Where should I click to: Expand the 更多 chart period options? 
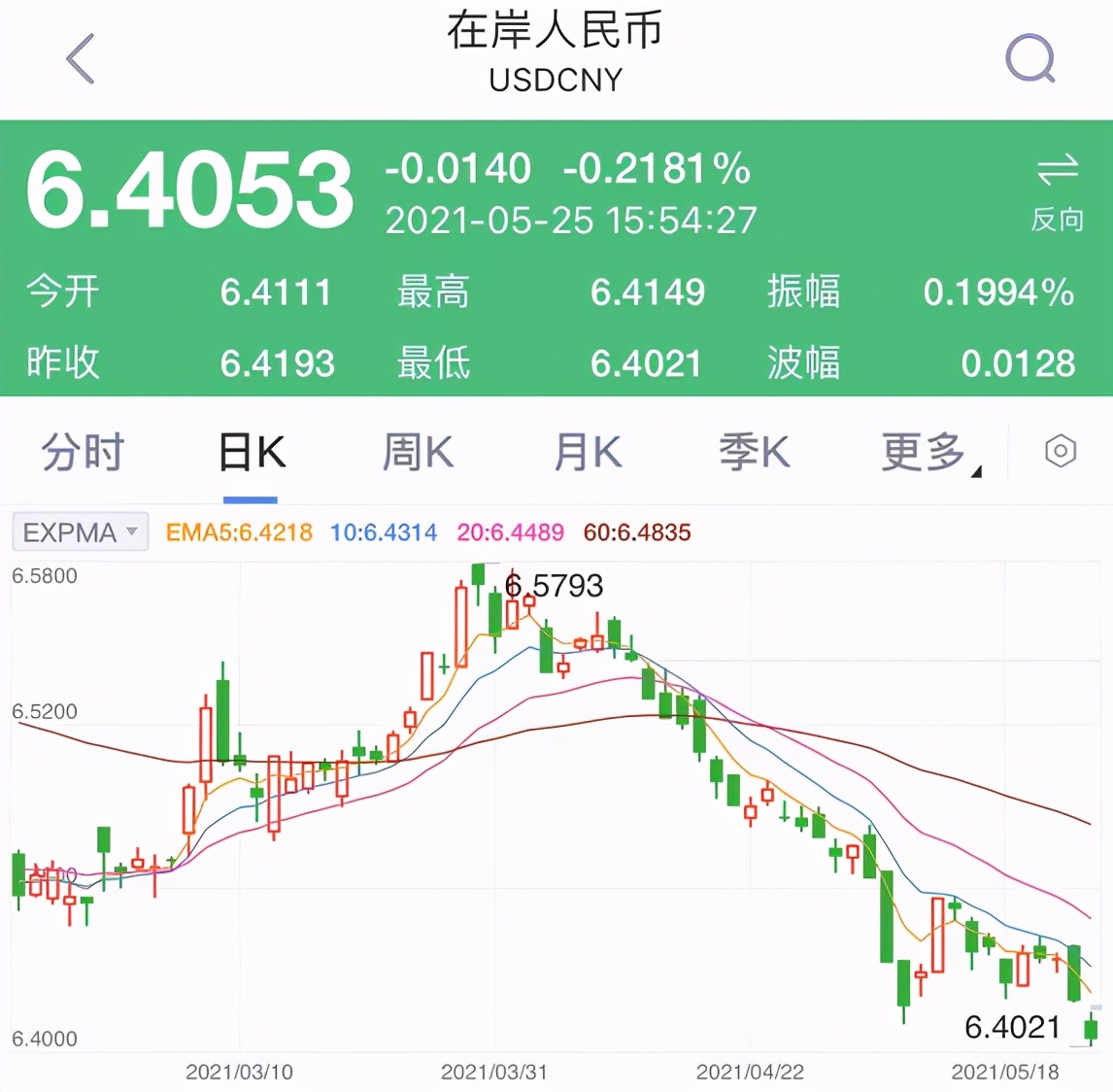tap(927, 454)
